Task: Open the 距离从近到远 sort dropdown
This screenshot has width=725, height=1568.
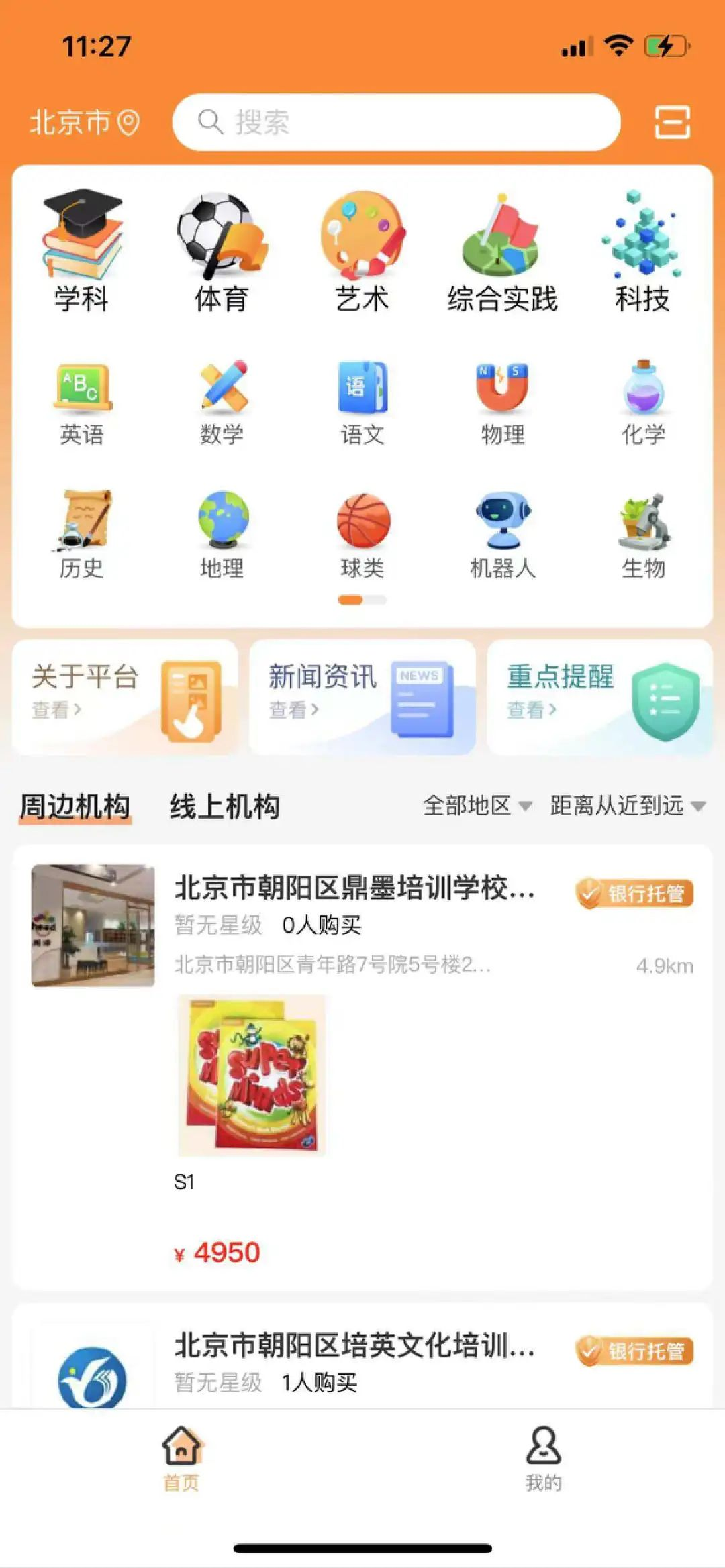Action: 628,805
